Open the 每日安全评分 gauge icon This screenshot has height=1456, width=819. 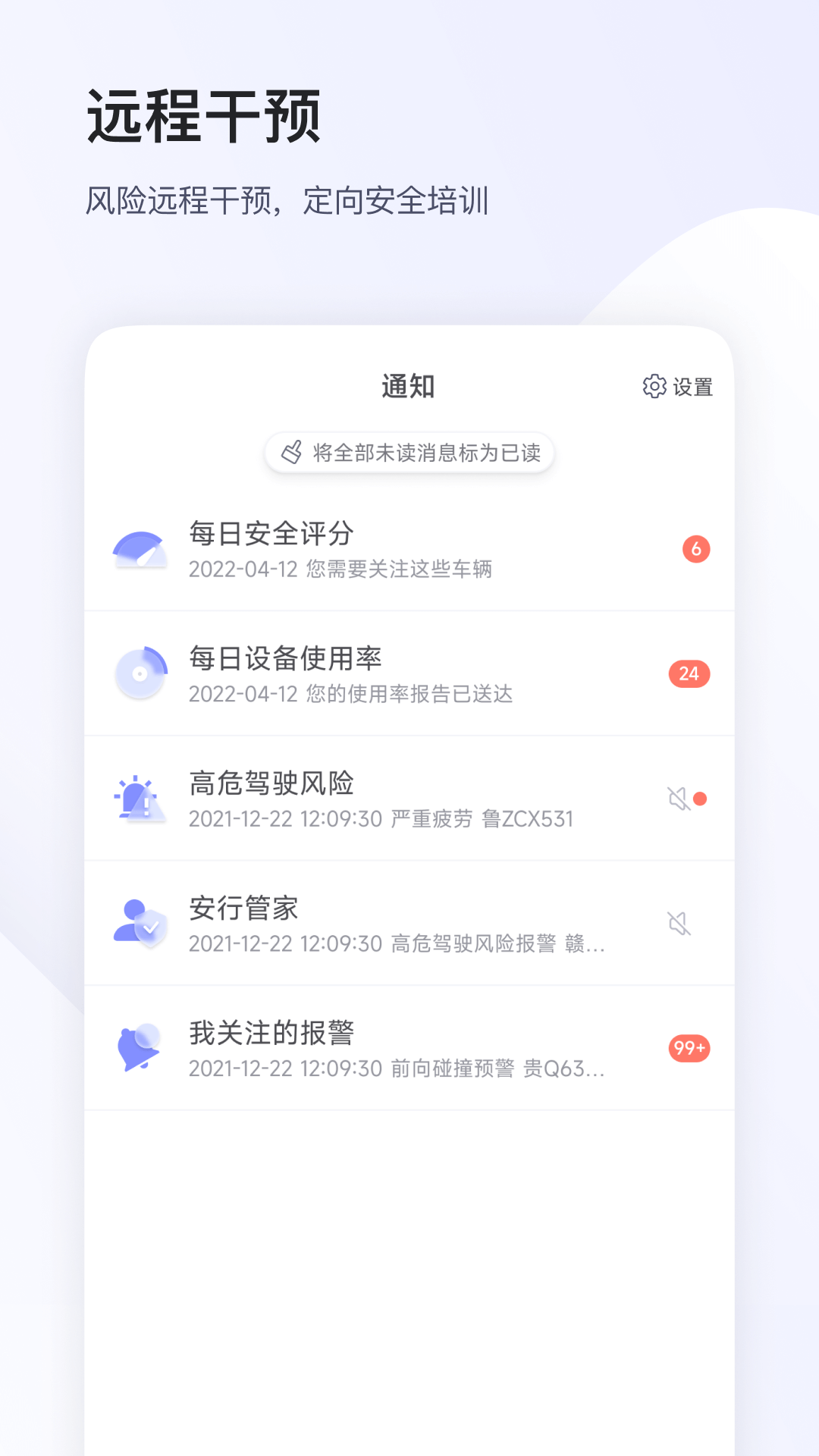[141, 548]
